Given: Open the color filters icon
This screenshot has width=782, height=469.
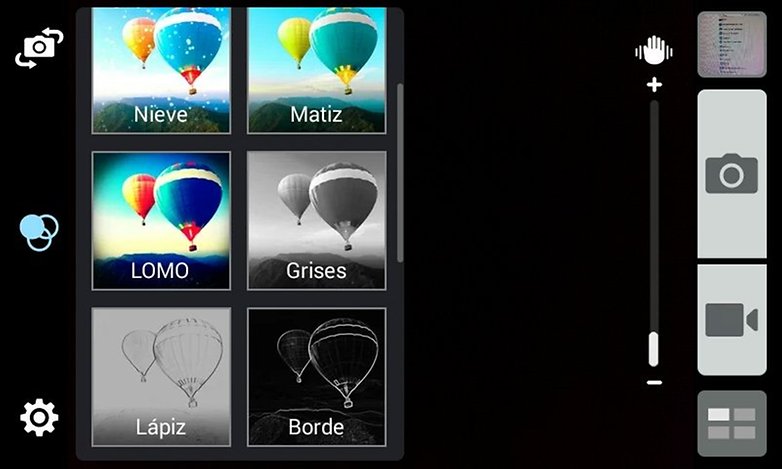Looking at the screenshot, I should tap(39, 232).
